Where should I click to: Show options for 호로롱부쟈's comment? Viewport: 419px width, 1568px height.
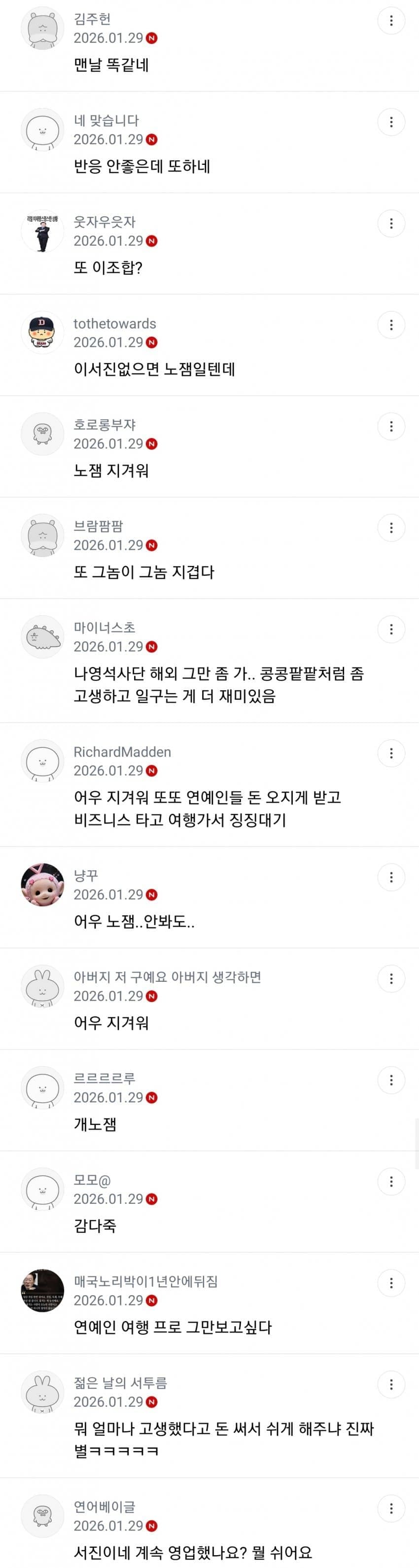(x=391, y=427)
